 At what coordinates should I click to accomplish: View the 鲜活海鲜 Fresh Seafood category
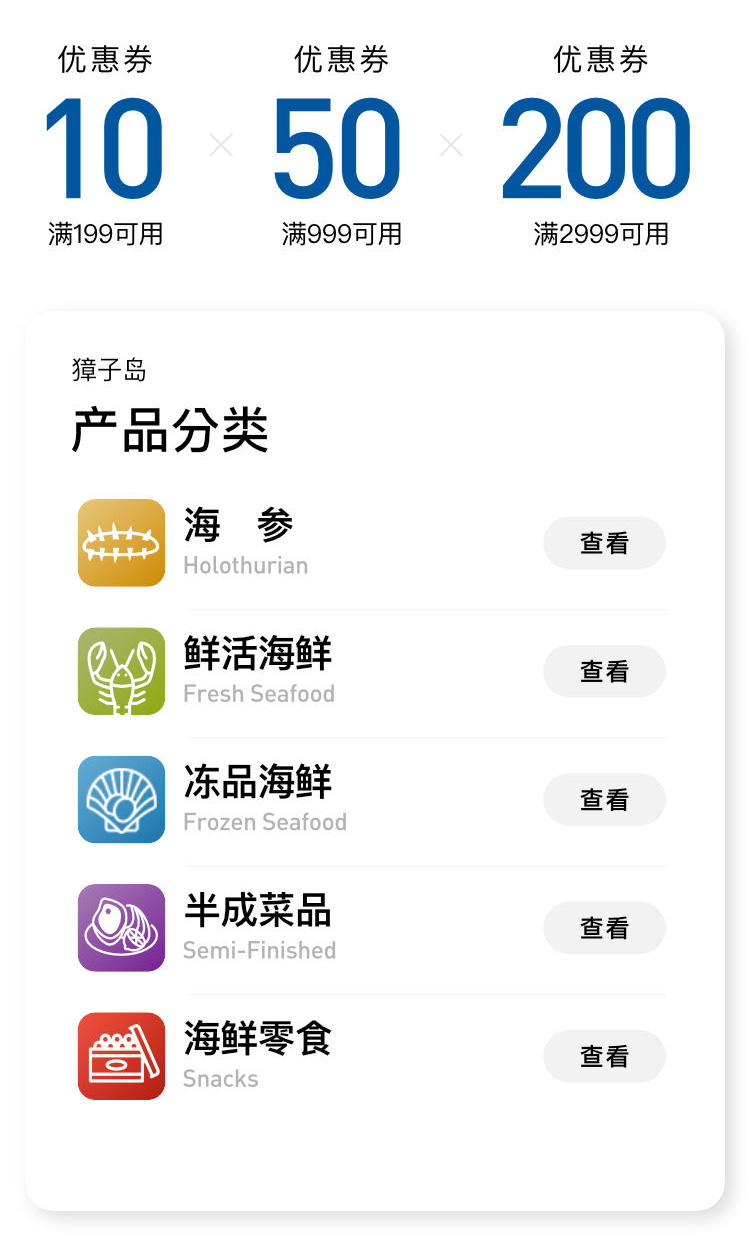[x=604, y=671]
